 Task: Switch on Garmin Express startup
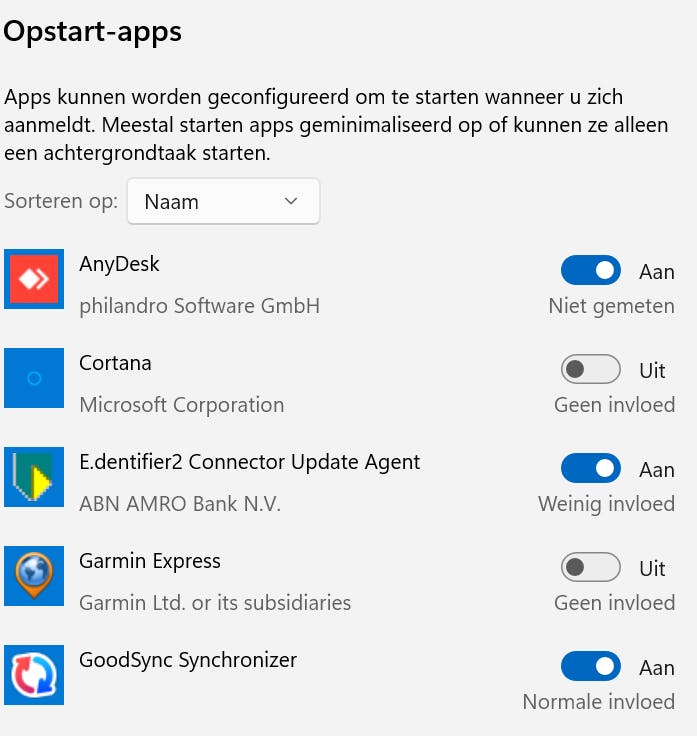590,568
